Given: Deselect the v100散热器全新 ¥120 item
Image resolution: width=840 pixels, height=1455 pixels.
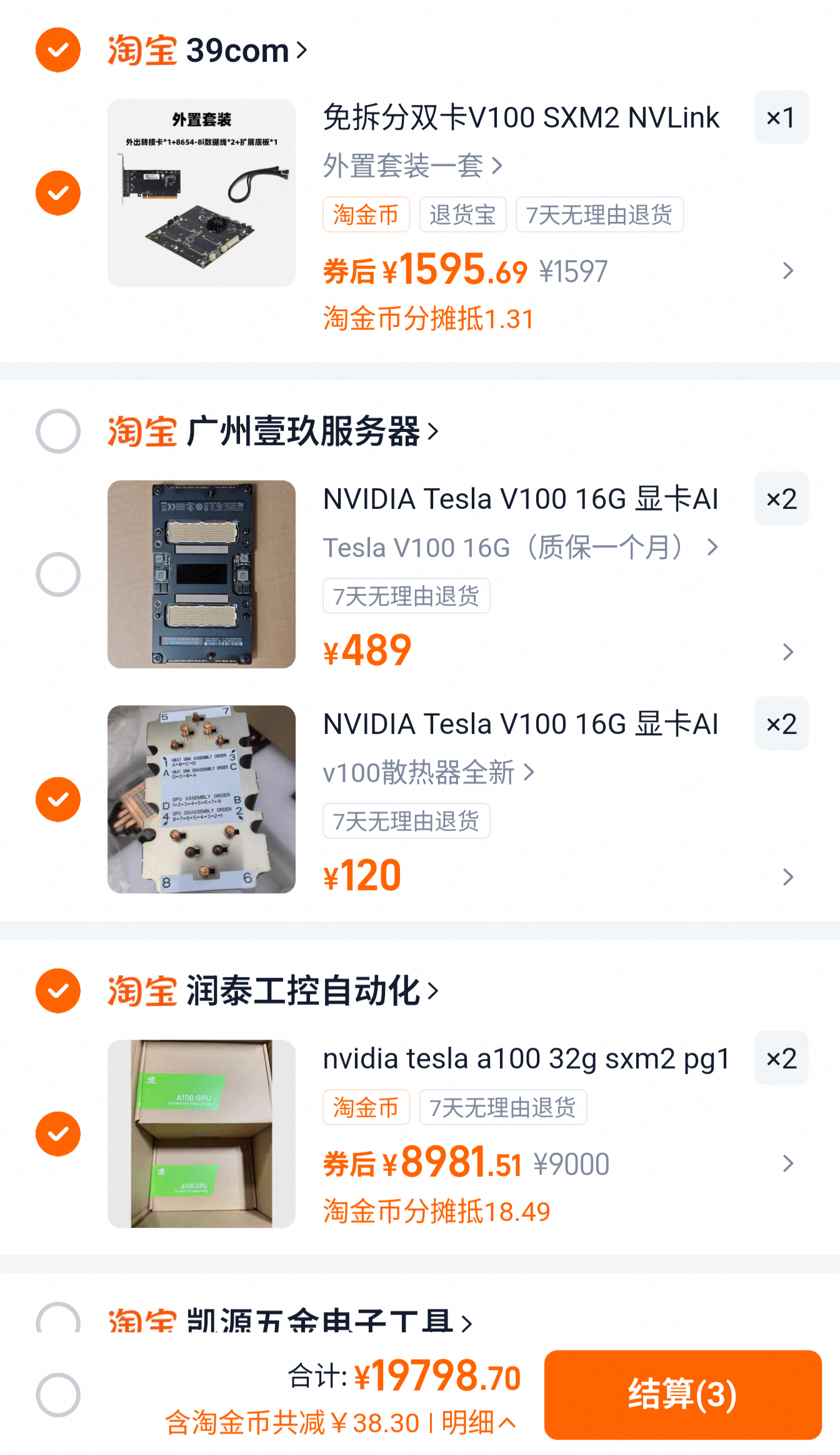Looking at the screenshot, I should 58,799.
